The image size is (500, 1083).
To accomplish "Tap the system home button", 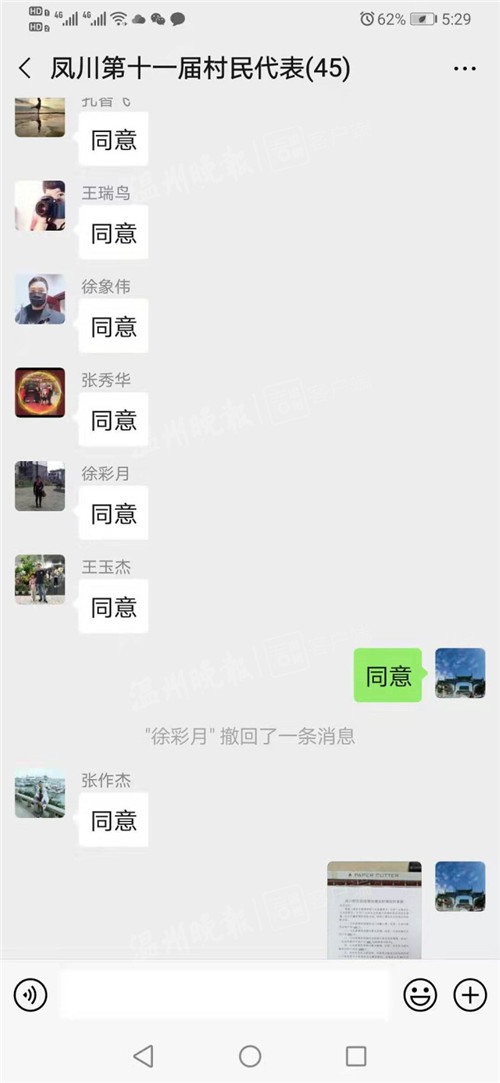I will (x=250, y=1055).
